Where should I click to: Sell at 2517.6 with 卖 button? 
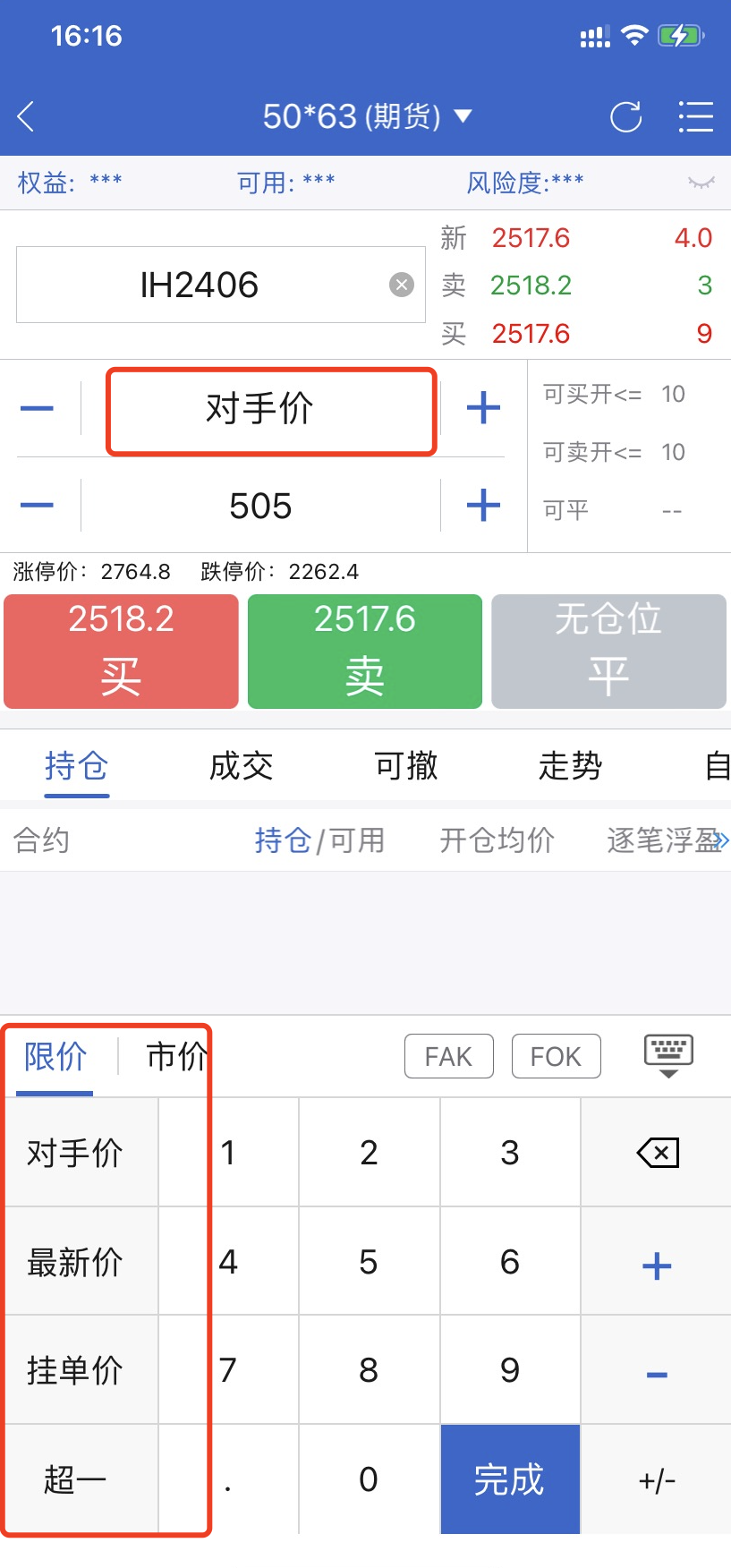click(x=364, y=652)
